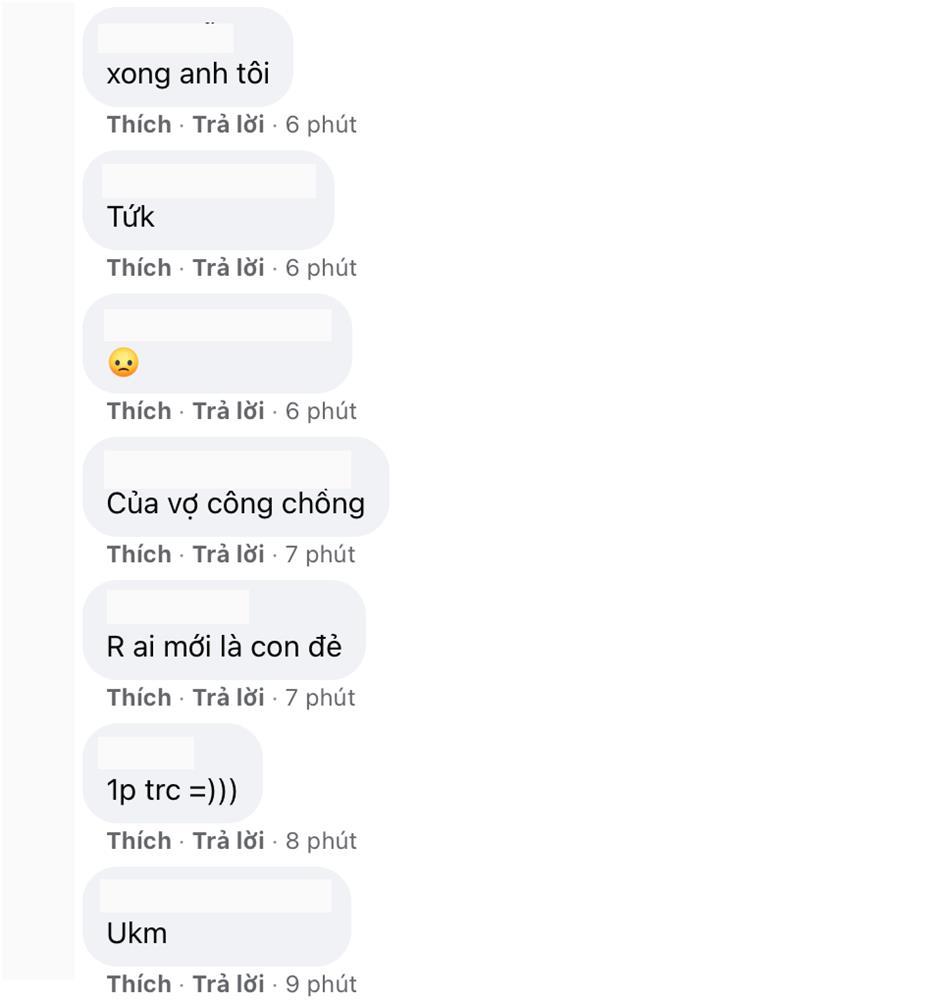
Task: Reply to "R ai mới là con đẻ"
Action: point(228,697)
